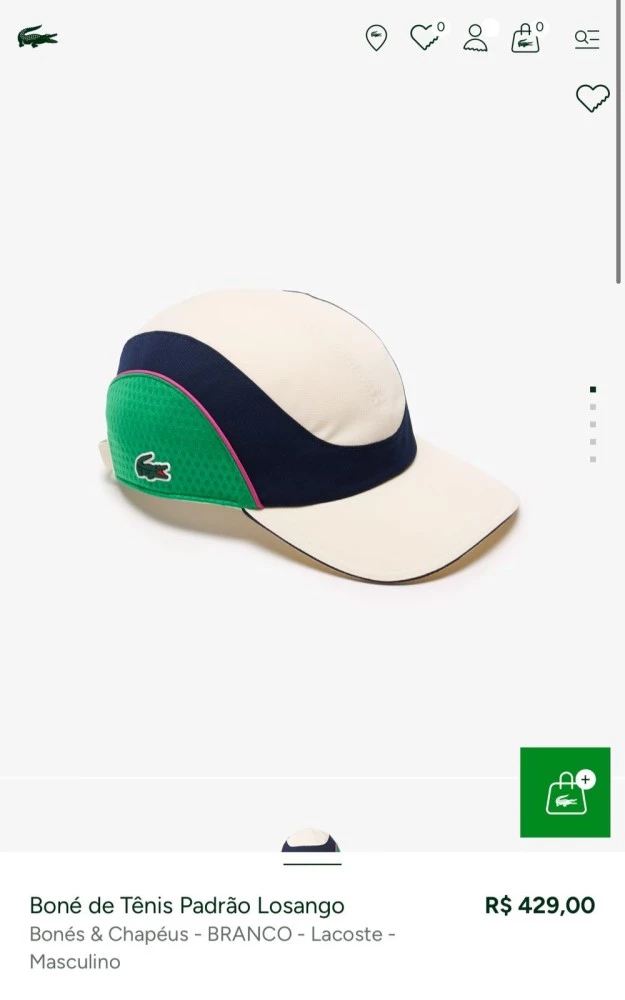Open the wishlist heart in the header
Image resolution: width=625 pixels, height=1000 pixels.
[427, 36]
